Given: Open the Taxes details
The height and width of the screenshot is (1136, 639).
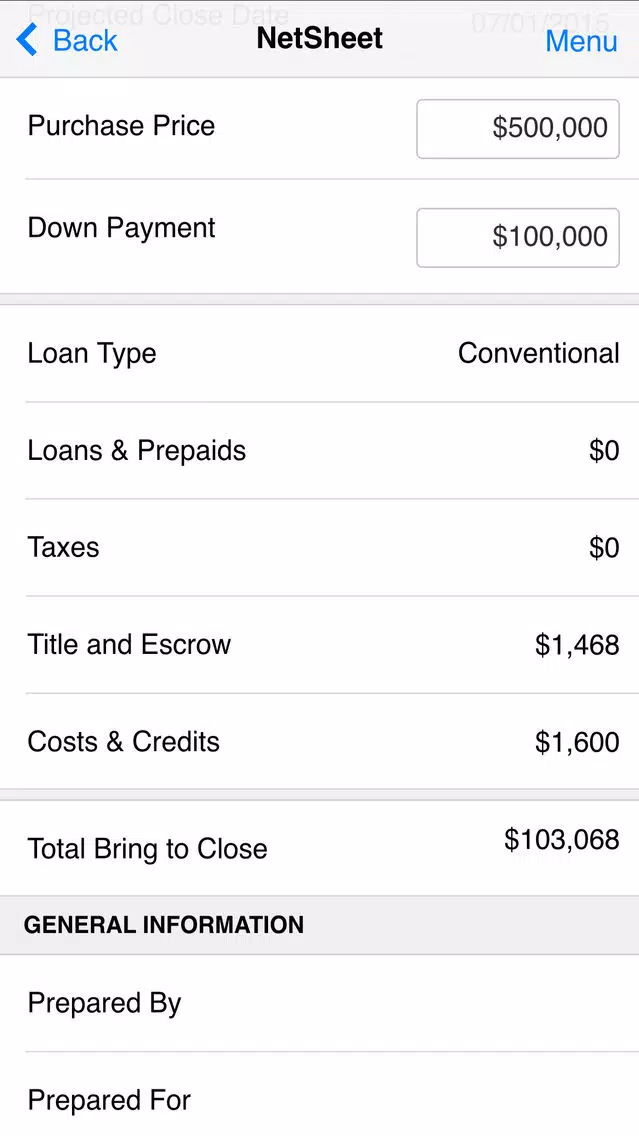Looking at the screenshot, I should tap(320, 548).
